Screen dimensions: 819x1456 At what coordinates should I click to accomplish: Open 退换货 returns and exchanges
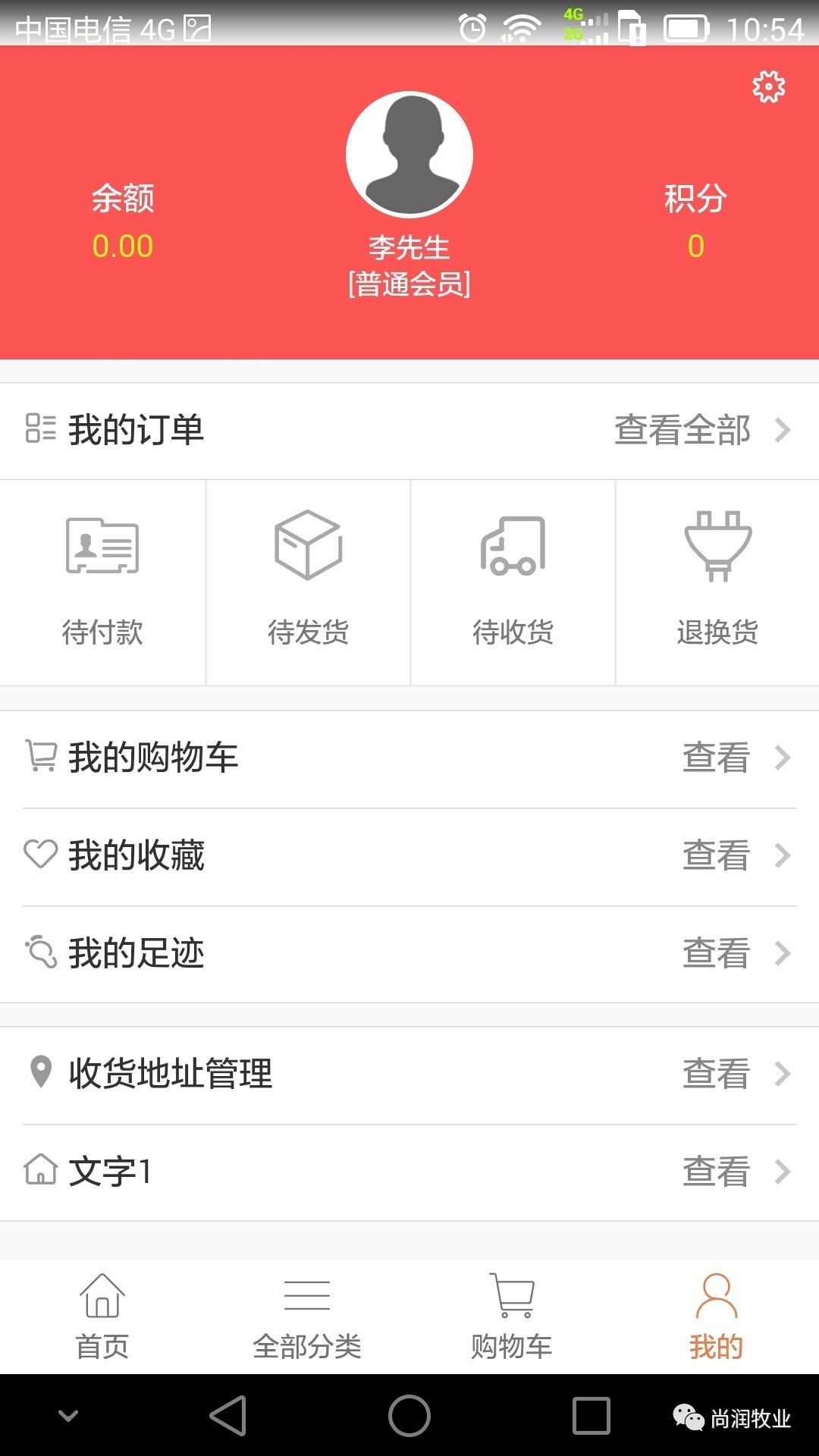point(717,582)
